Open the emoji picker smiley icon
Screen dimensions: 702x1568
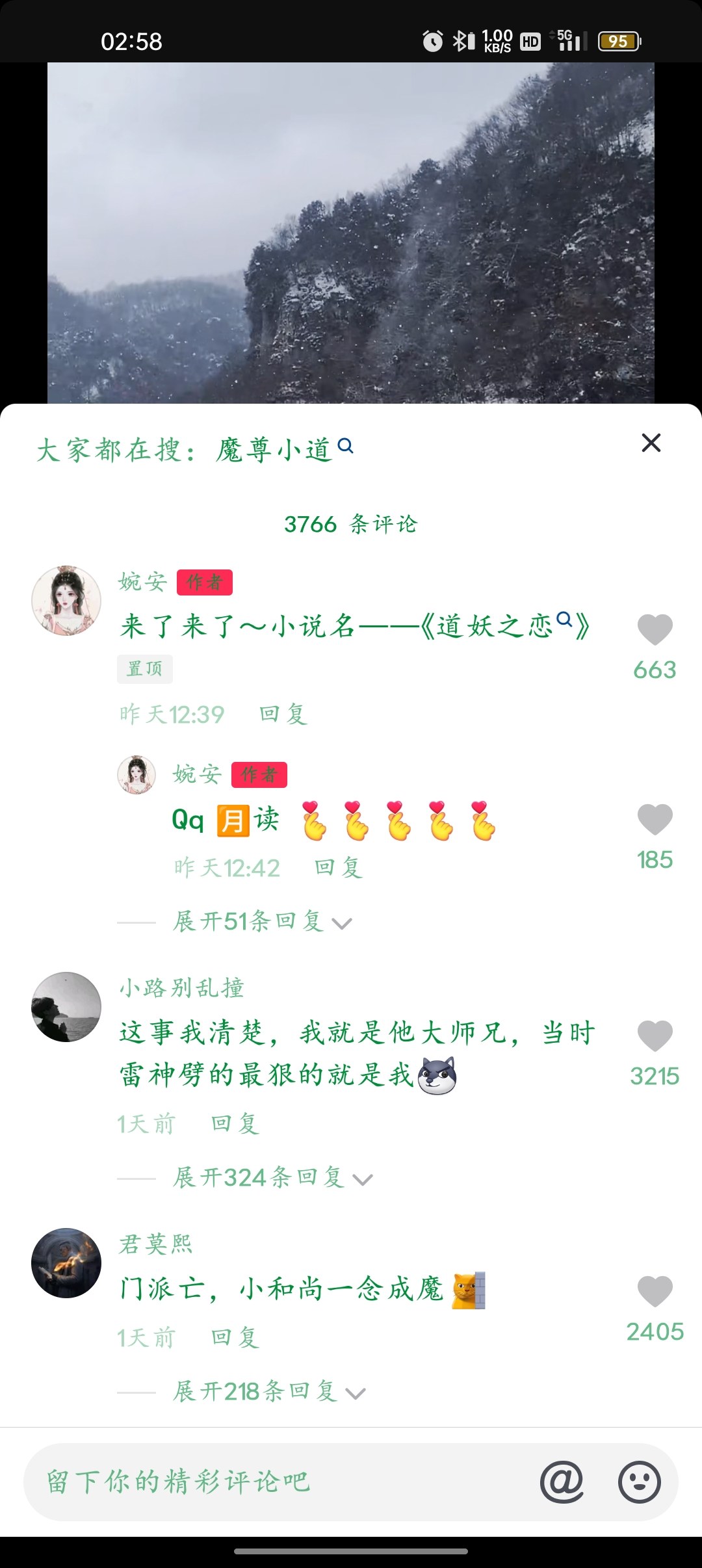[639, 1482]
